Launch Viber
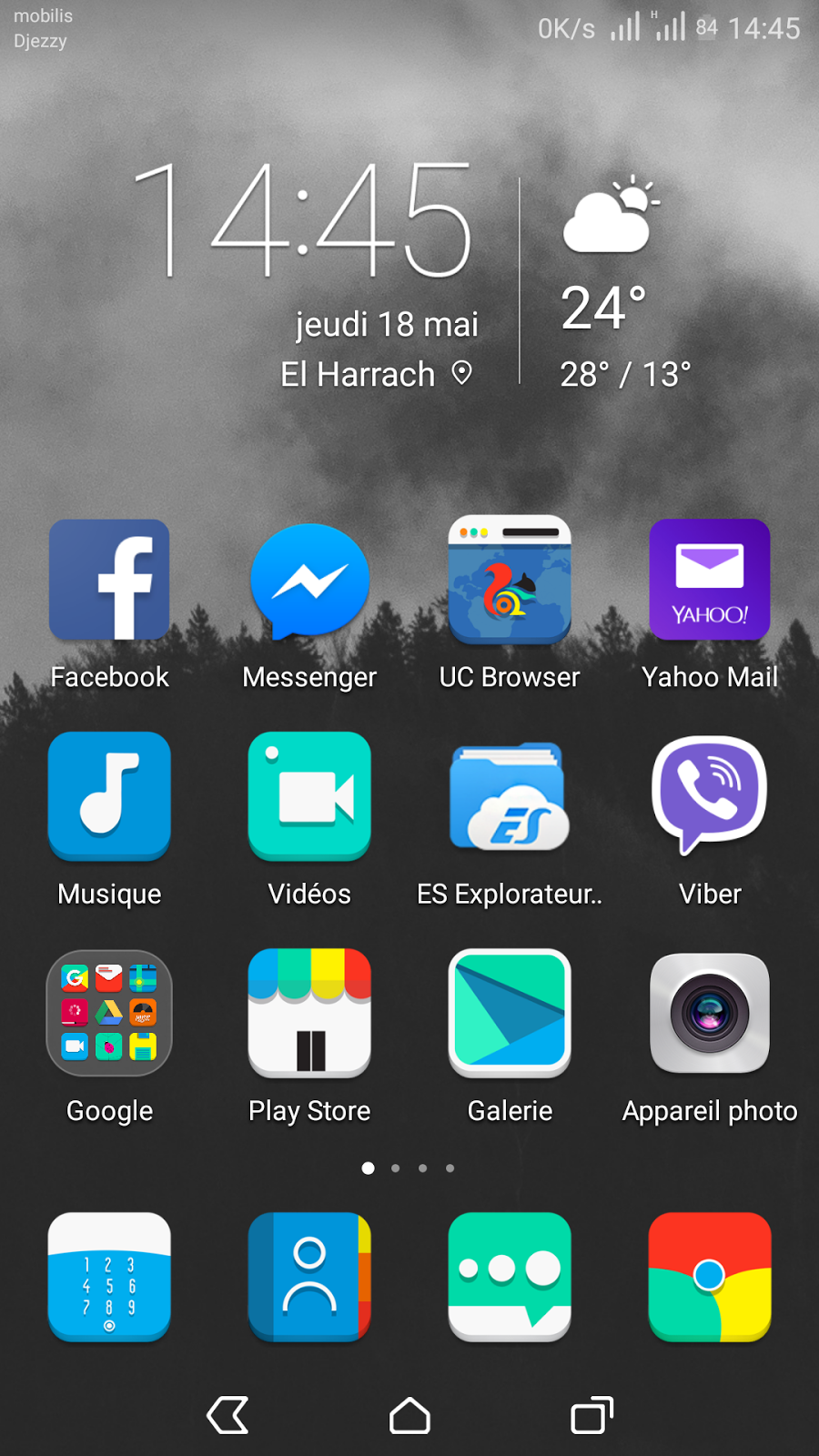819x1456 pixels. pyautogui.click(x=710, y=795)
